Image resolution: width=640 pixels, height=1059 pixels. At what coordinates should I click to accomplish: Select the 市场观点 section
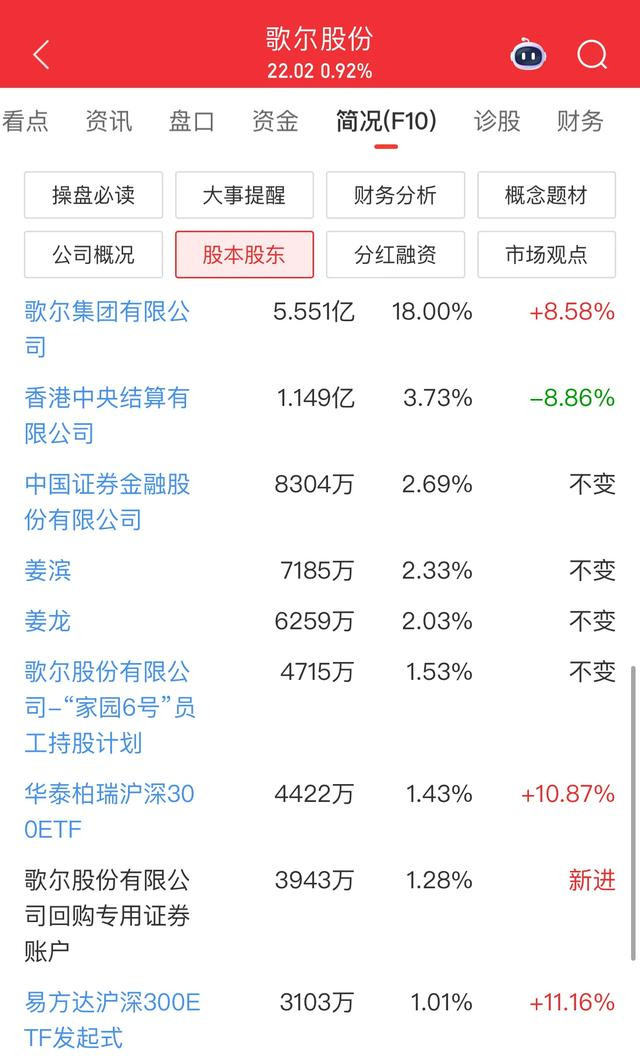[546, 255]
